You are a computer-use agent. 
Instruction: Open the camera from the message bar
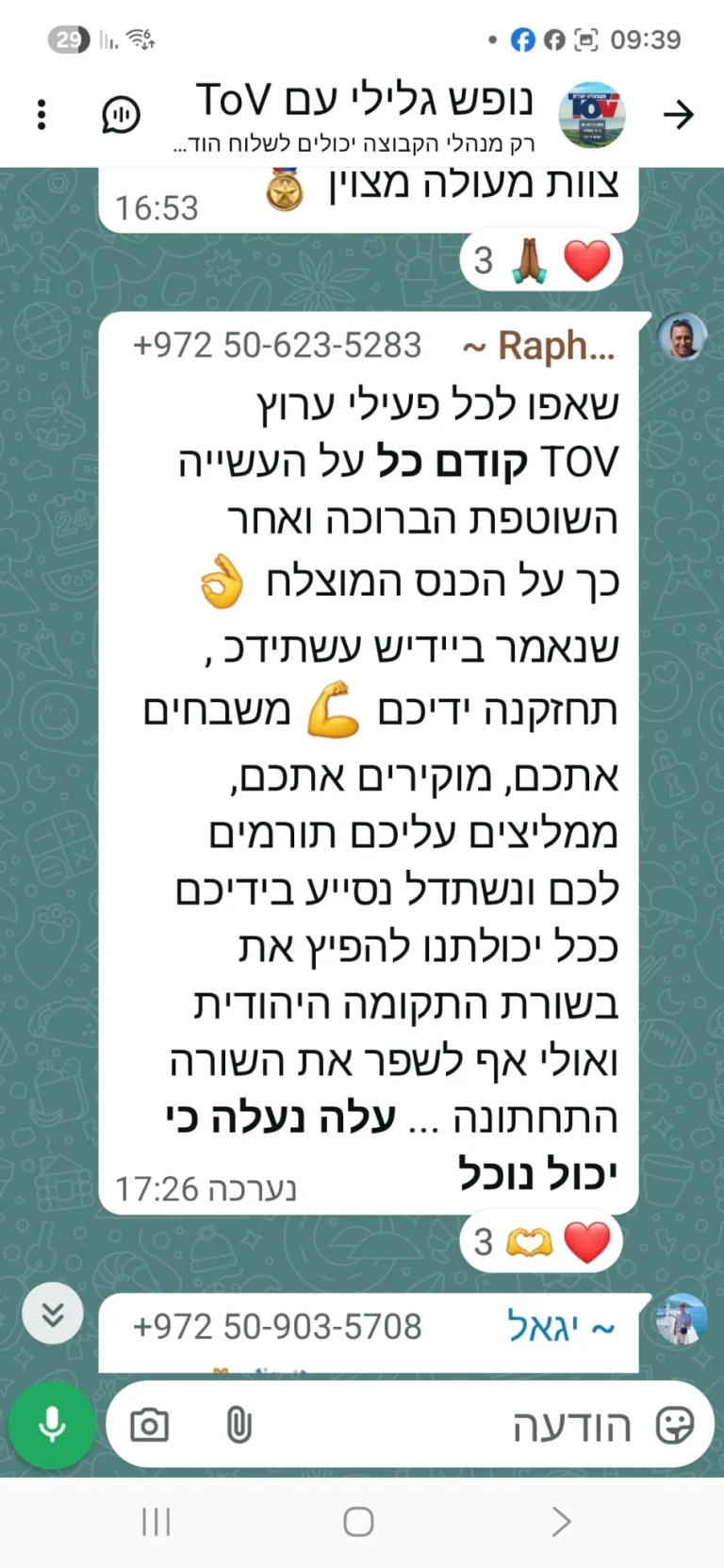(149, 1425)
